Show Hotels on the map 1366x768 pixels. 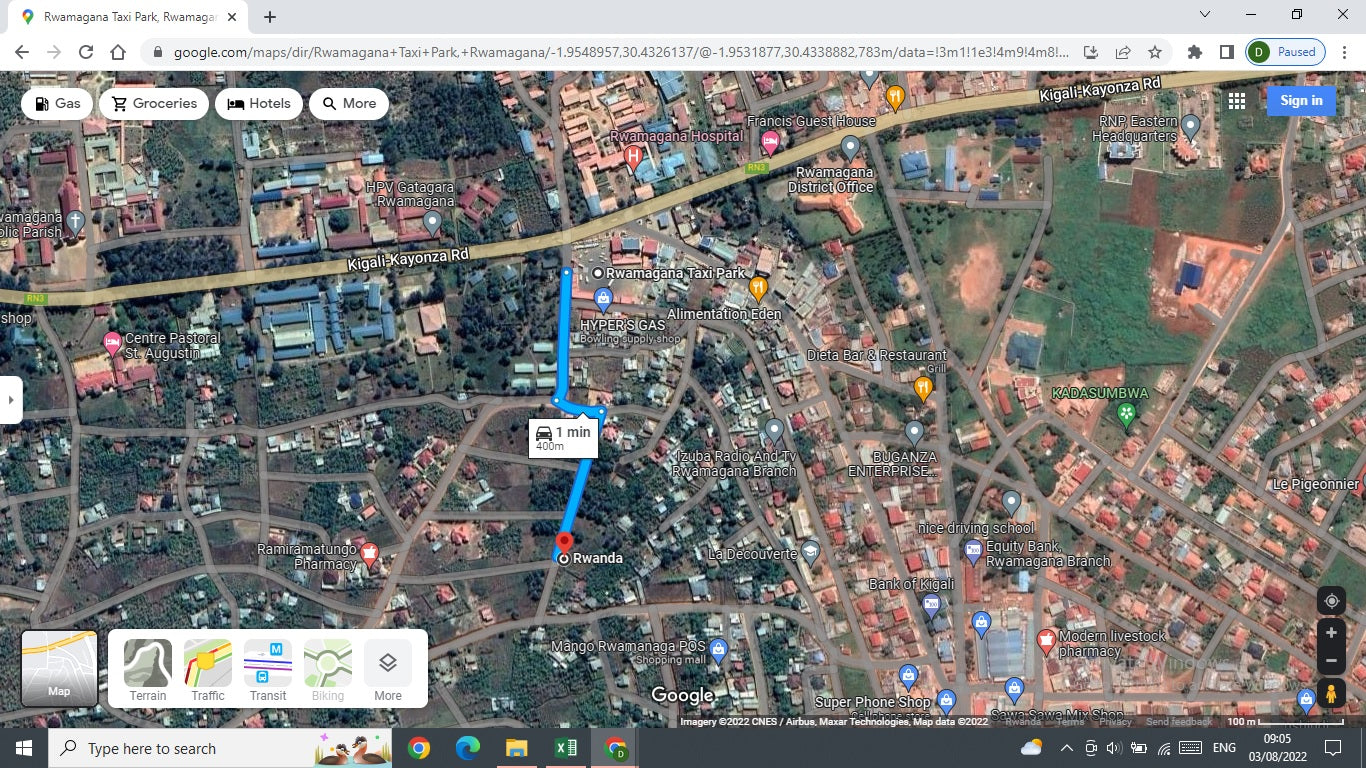[259, 103]
